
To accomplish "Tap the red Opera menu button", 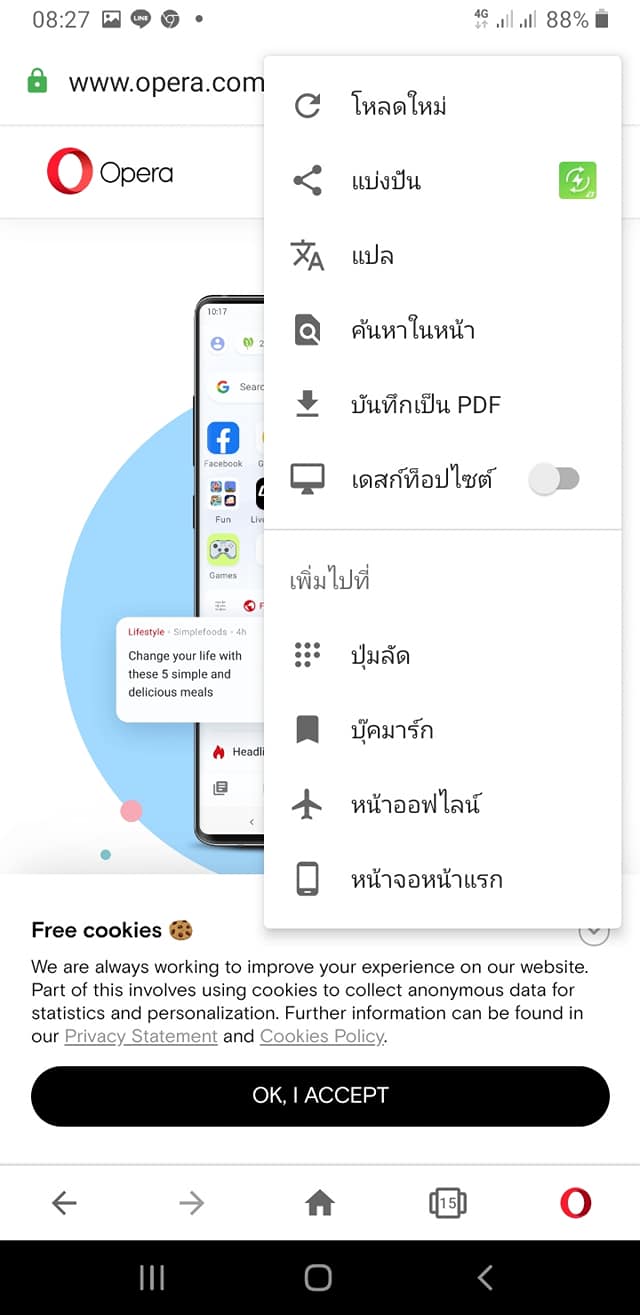I will (x=575, y=1203).
